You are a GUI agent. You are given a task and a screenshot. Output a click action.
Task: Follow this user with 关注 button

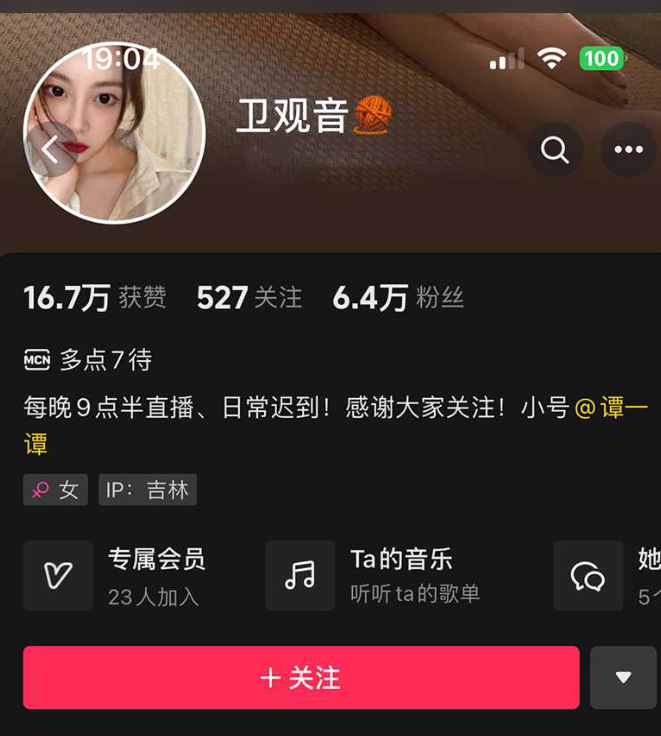[x=301, y=678]
